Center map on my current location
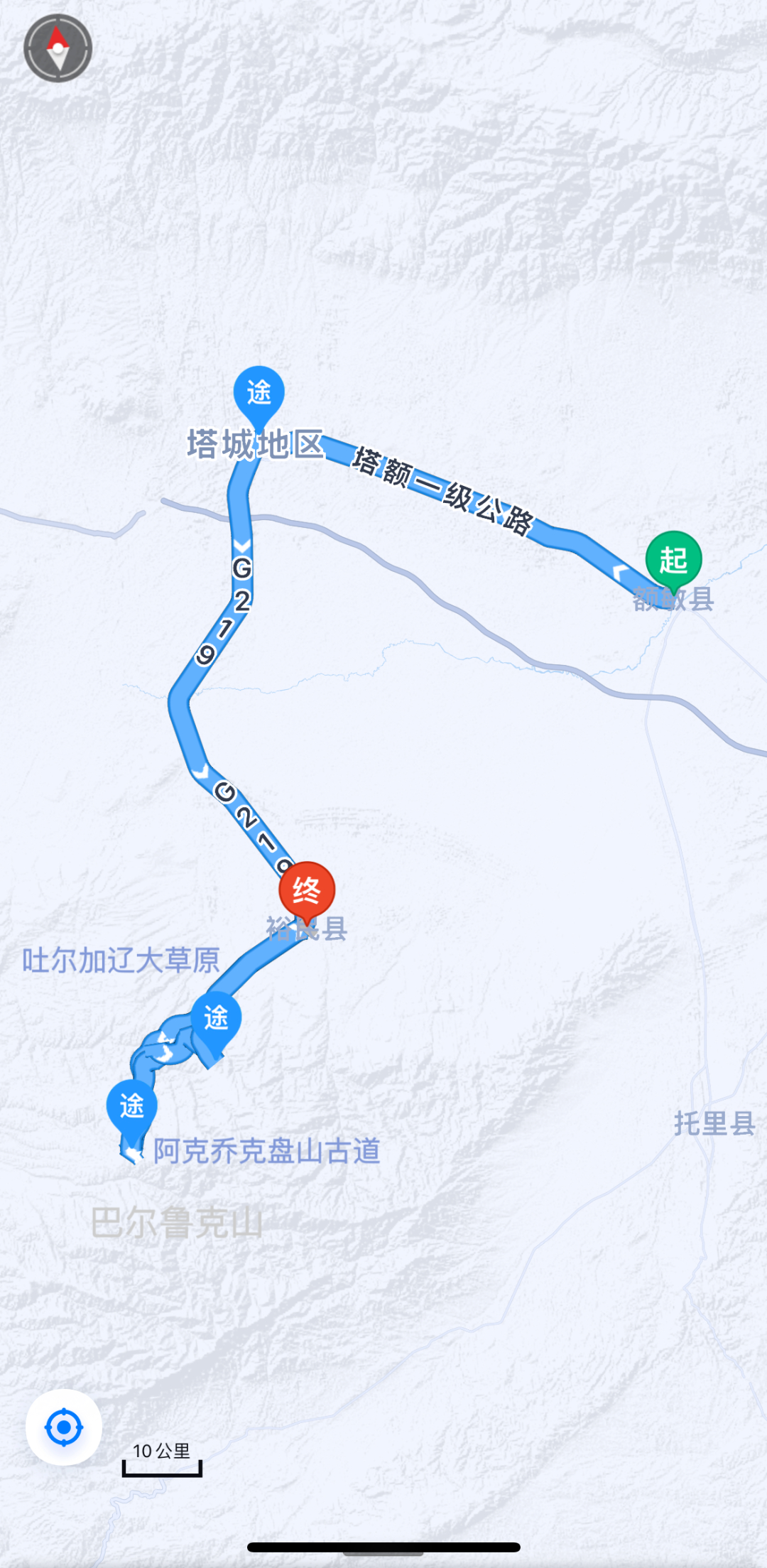The height and width of the screenshot is (1568, 767). point(64,1427)
